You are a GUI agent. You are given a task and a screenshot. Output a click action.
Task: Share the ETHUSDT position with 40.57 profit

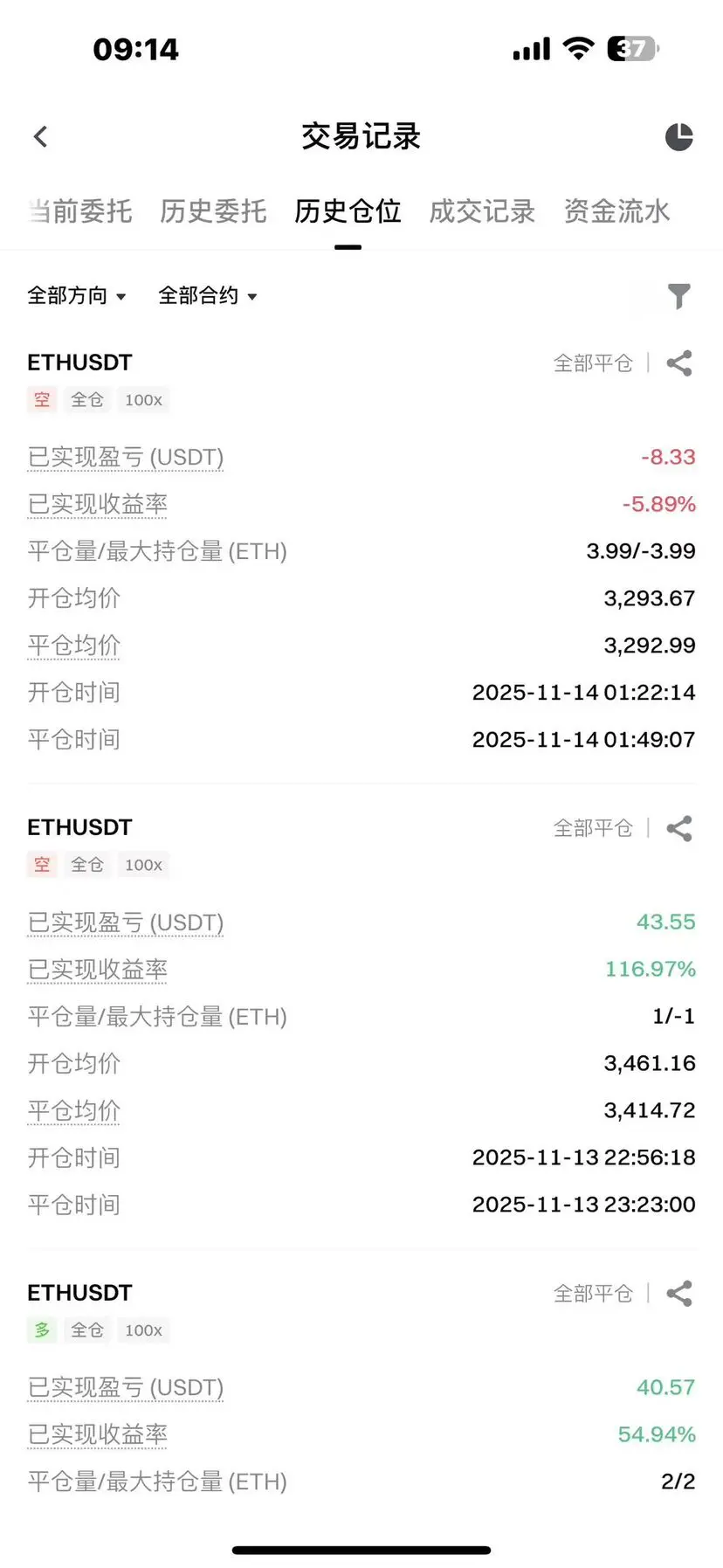[679, 1293]
